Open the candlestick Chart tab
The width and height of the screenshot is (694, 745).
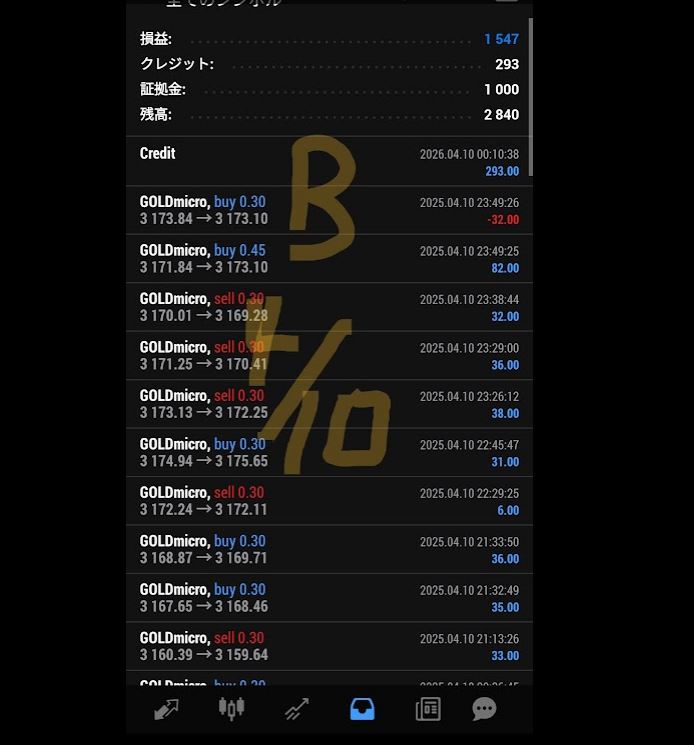click(231, 709)
